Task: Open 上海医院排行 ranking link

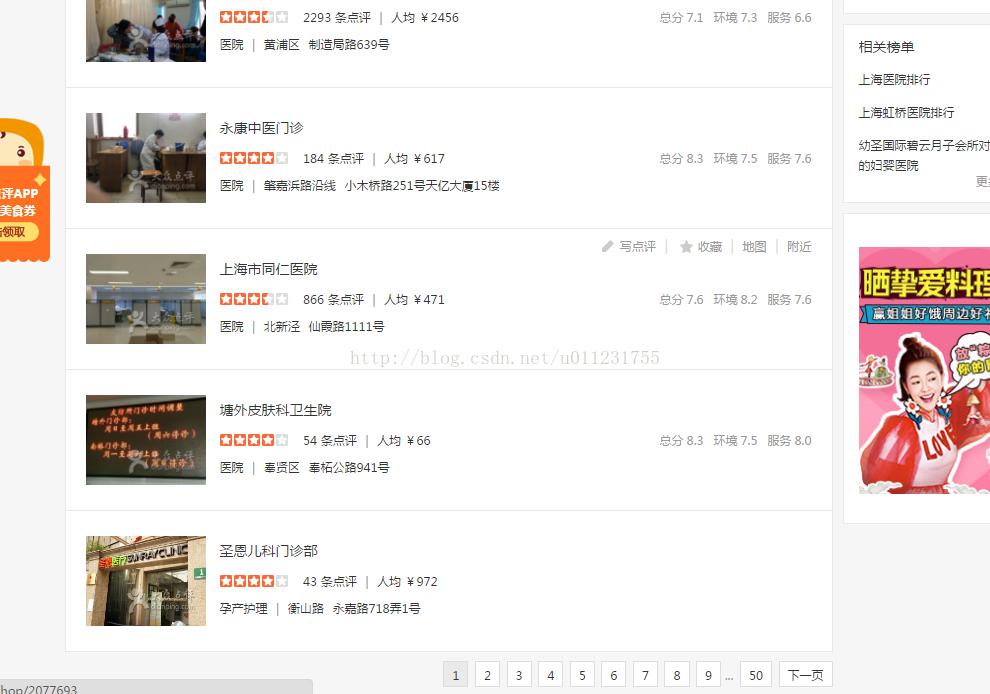Action: click(894, 79)
